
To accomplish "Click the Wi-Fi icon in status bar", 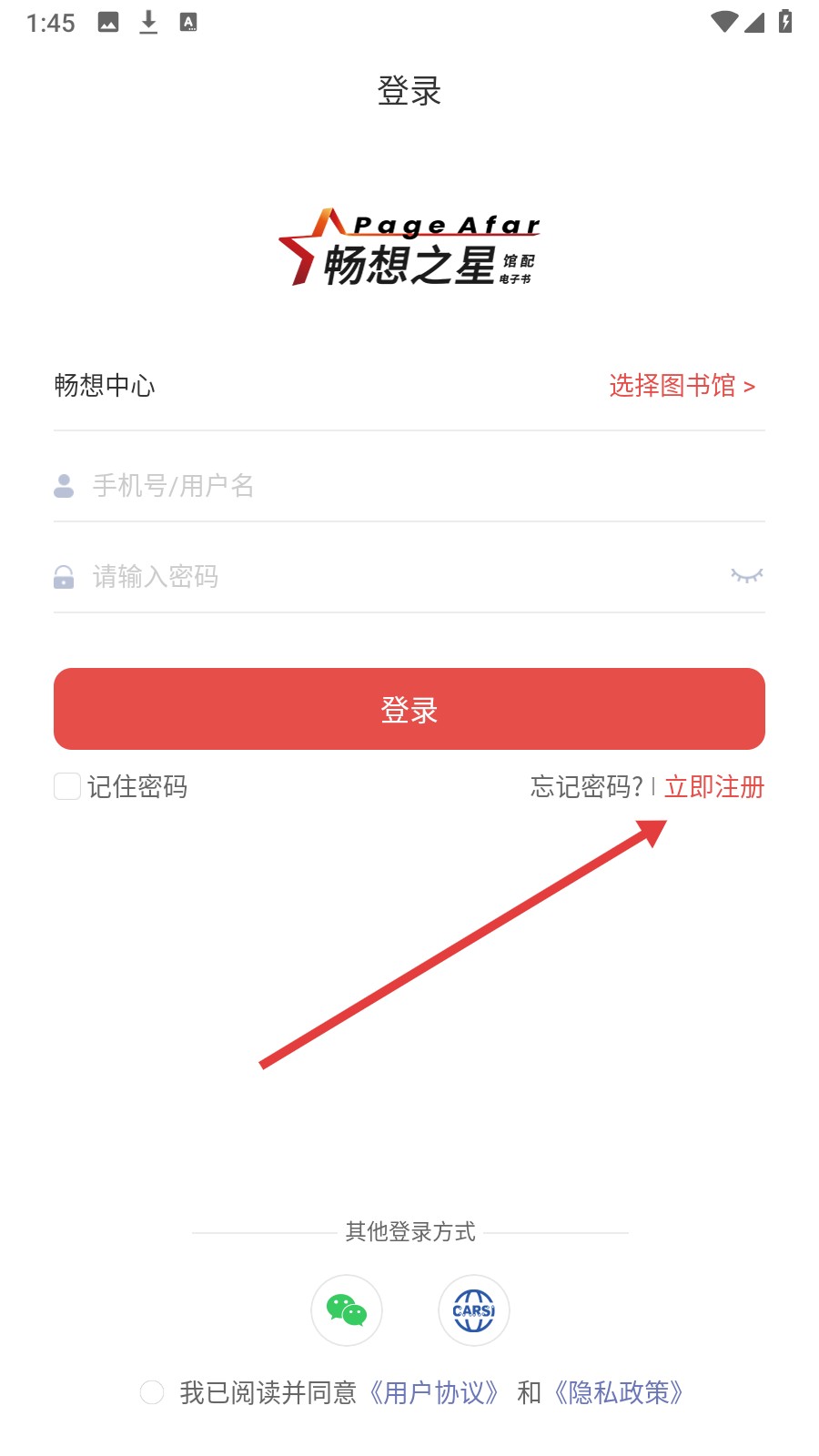I will 723,22.
